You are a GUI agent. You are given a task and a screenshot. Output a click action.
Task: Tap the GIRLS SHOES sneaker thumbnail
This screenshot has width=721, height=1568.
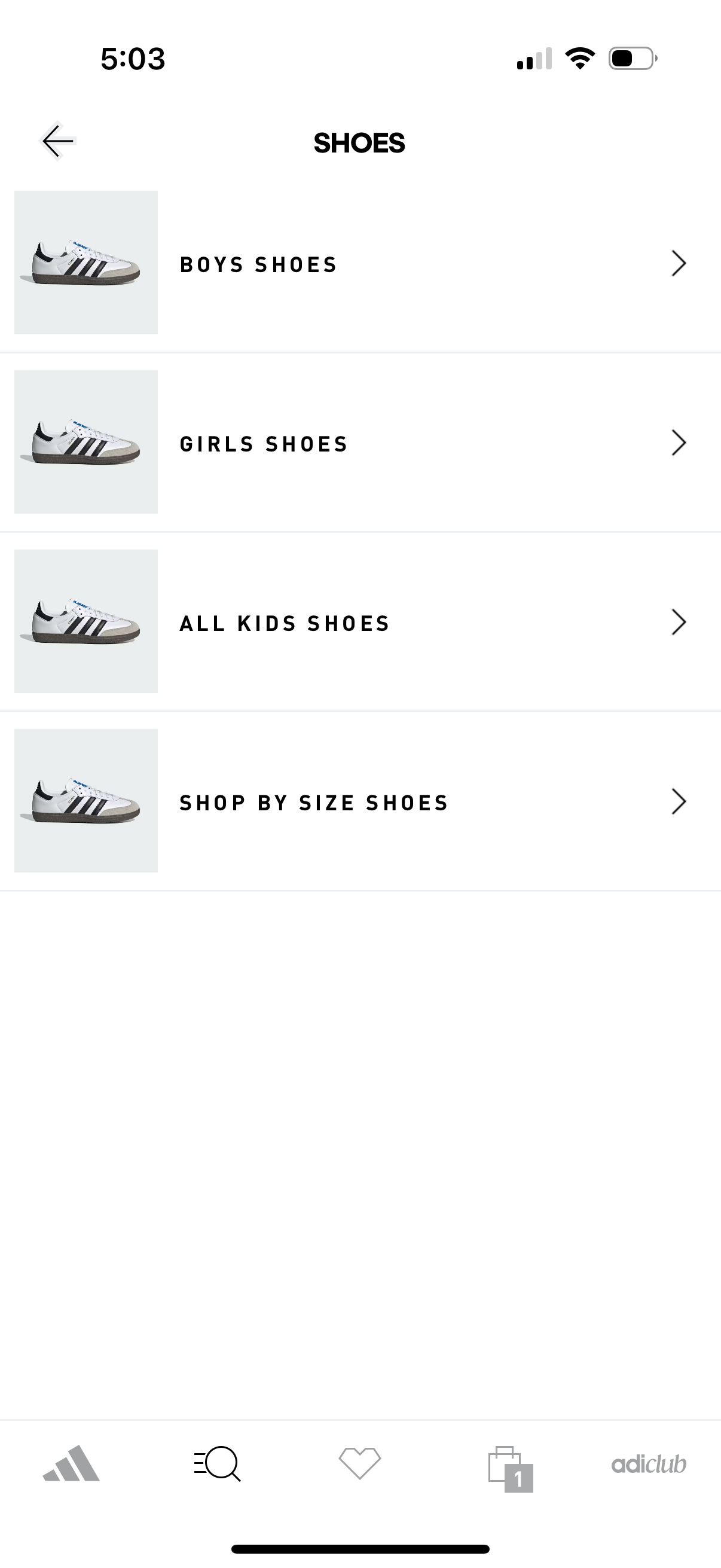[85, 443]
